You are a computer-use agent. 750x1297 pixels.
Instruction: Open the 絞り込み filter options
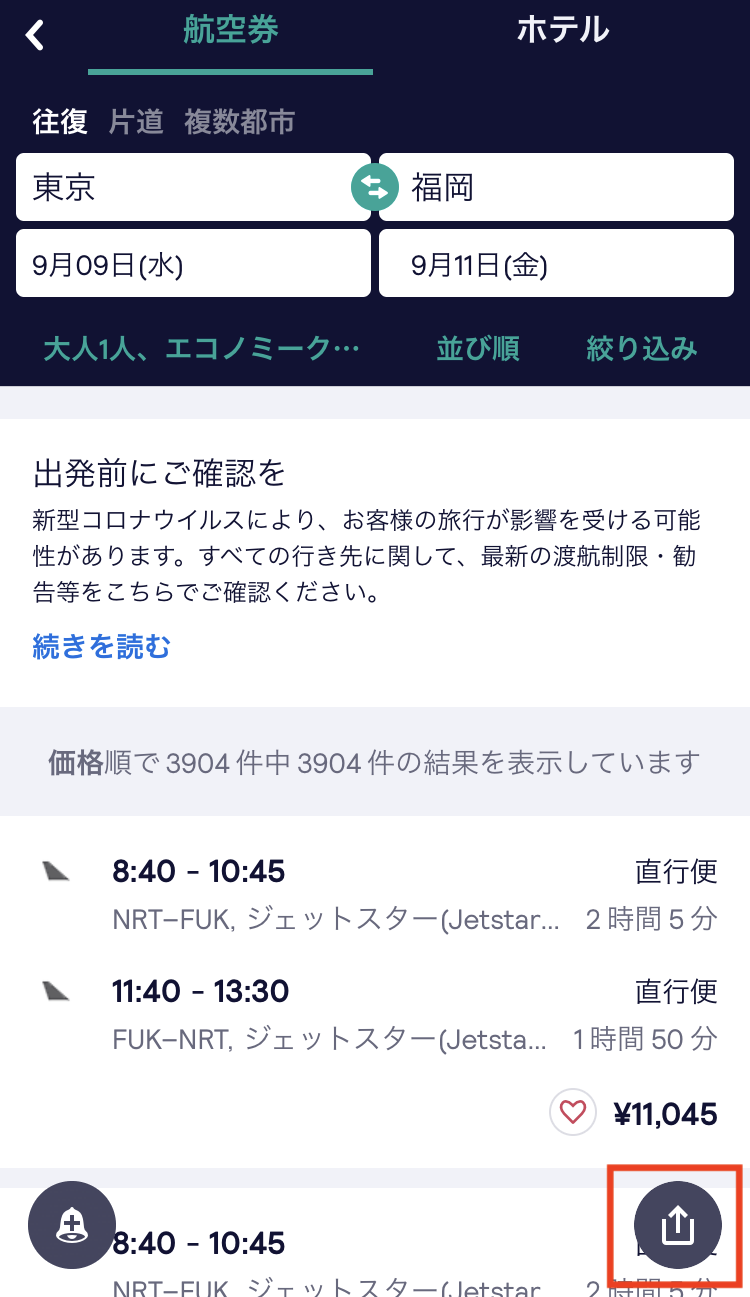coord(641,348)
